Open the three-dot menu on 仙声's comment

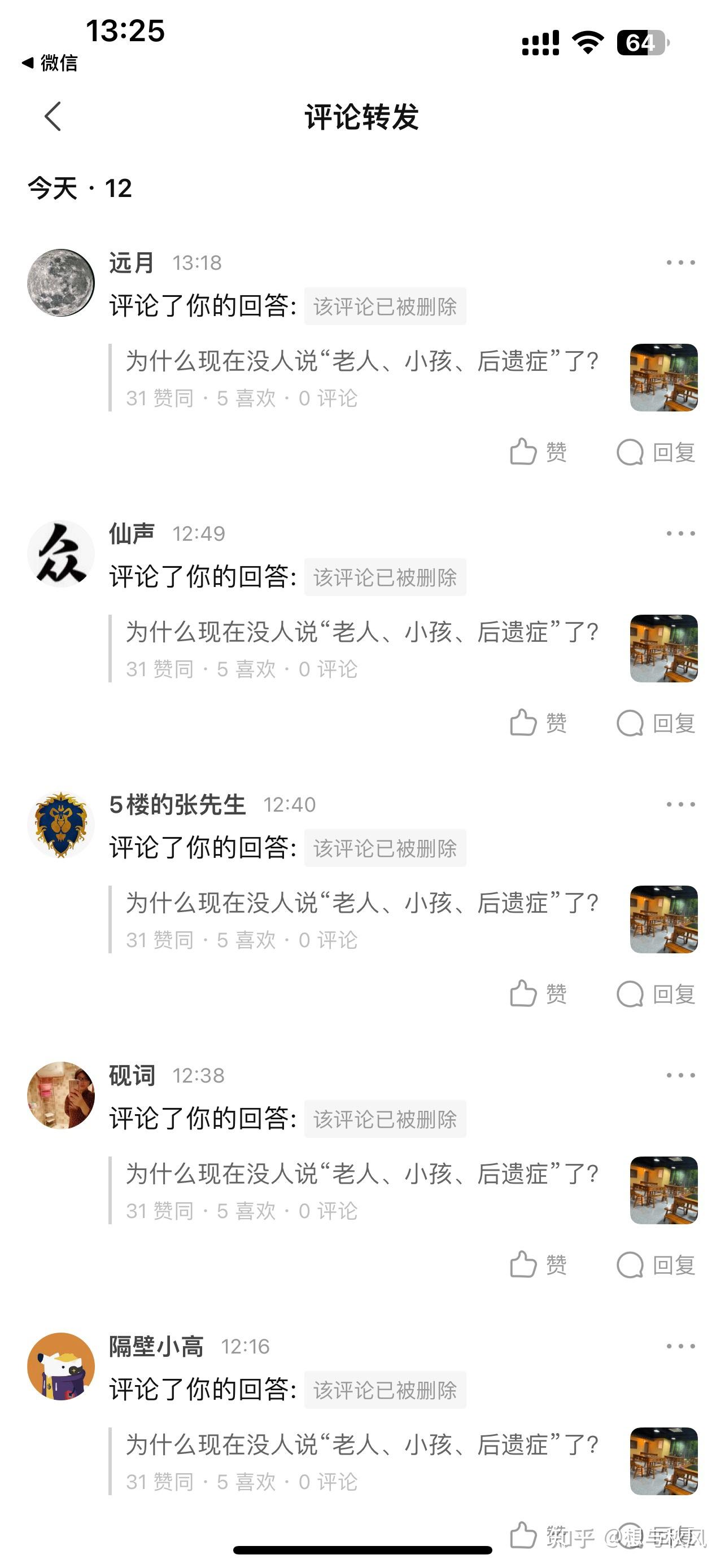coord(680,534)
